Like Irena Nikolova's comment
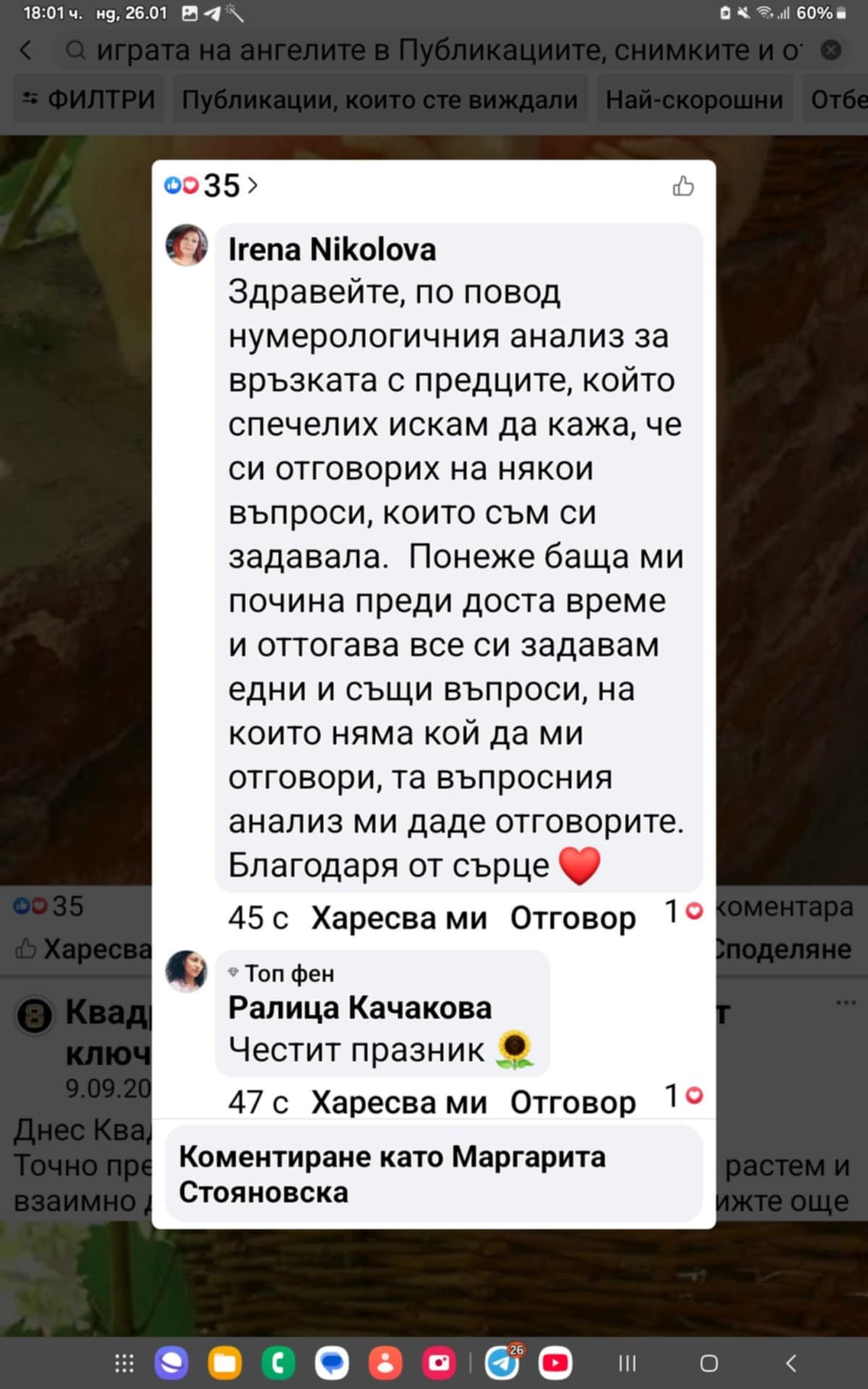868x1389 pixels. point(399,918)
